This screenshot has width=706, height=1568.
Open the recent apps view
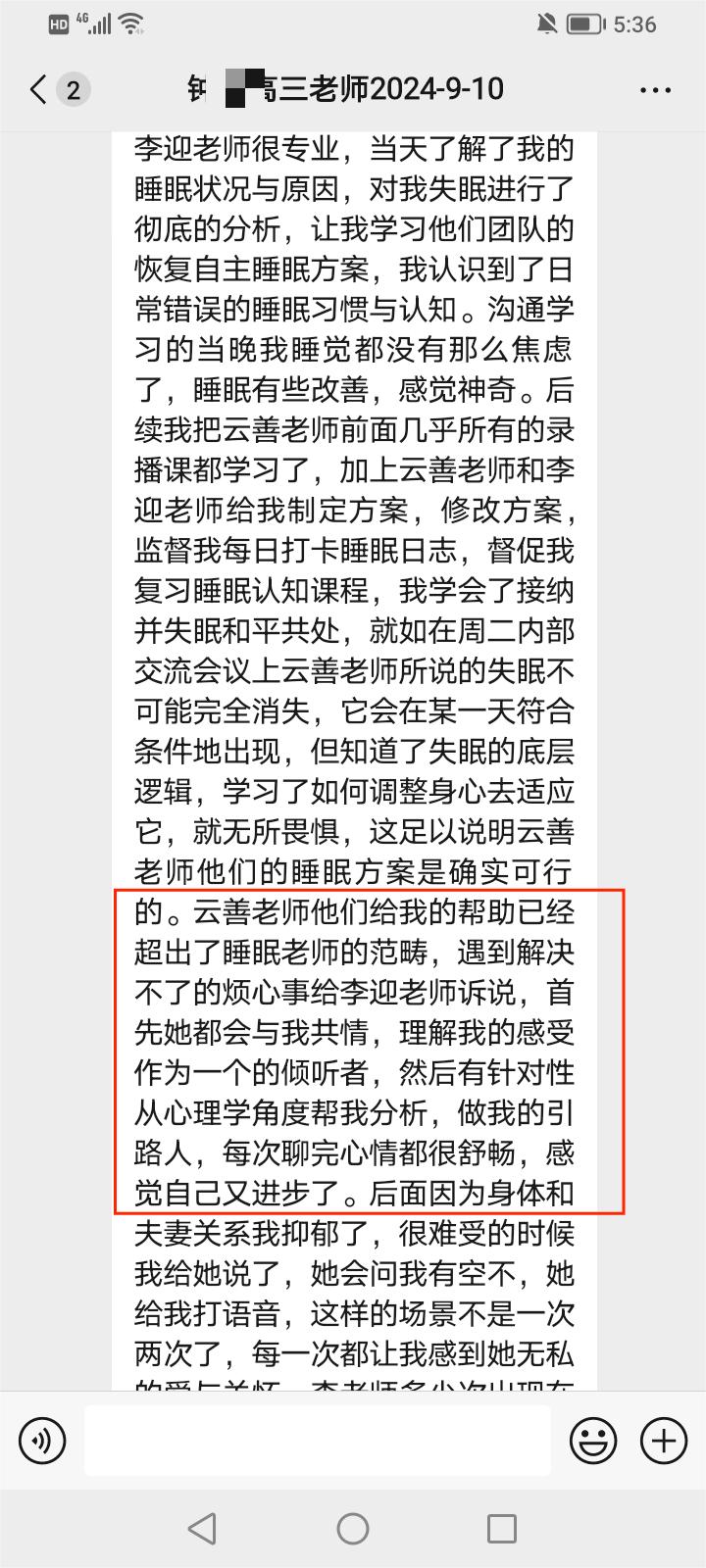(x=502, y=1528)
